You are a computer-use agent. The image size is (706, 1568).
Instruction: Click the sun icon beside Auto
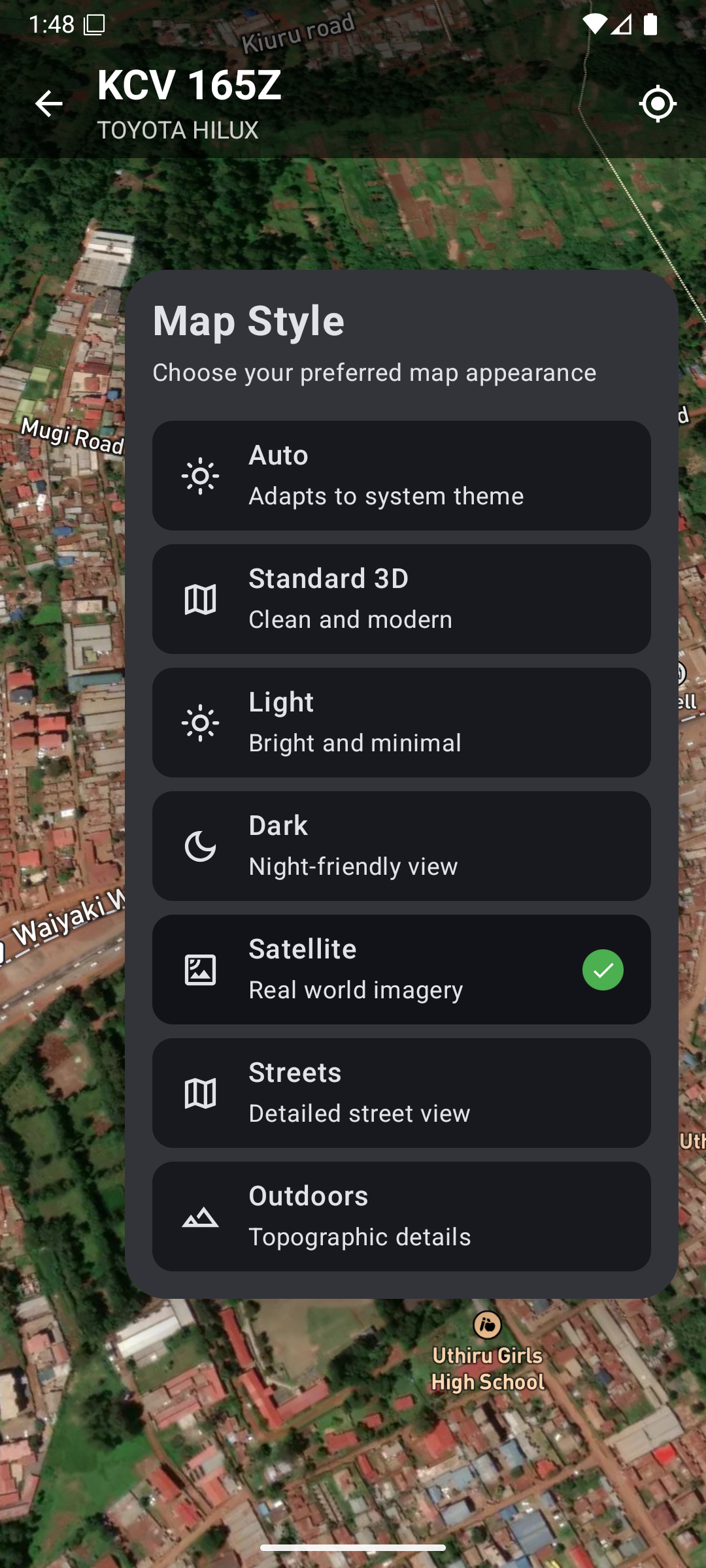[x=200, y=475]
